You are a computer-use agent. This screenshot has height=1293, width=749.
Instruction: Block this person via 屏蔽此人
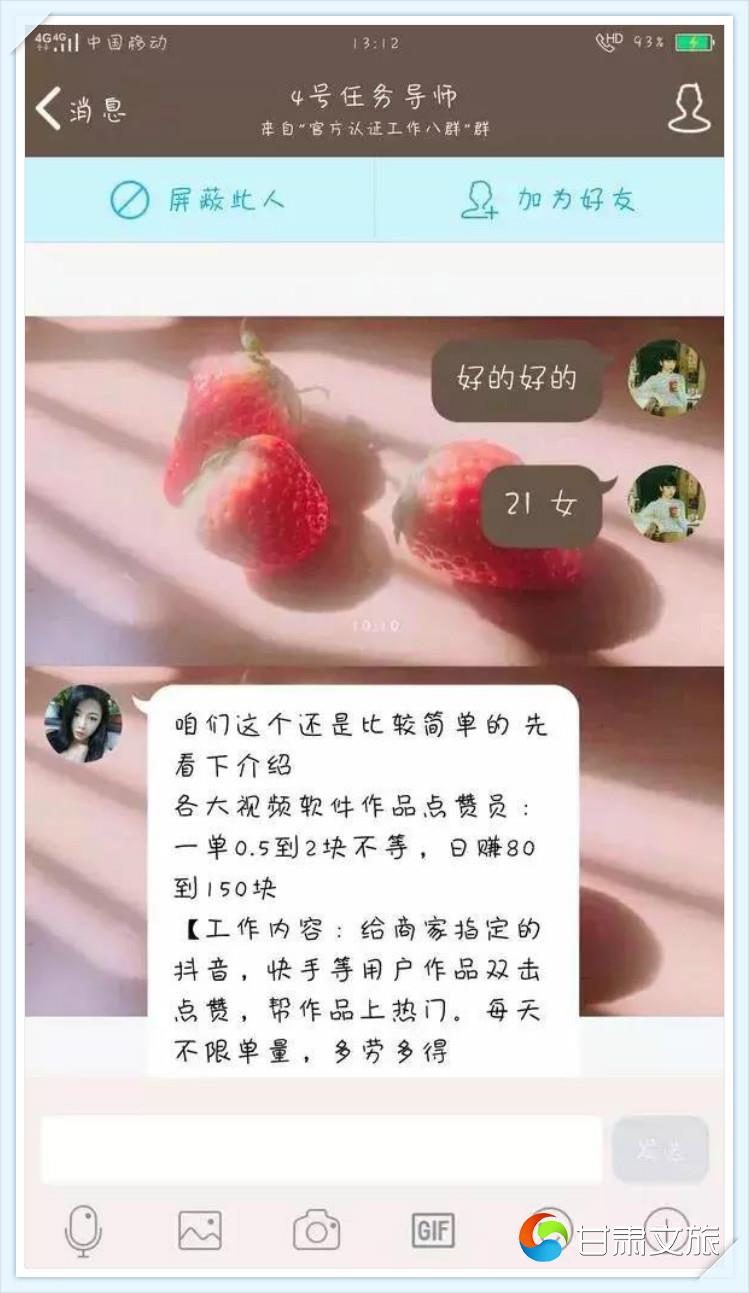click(198, 200)
